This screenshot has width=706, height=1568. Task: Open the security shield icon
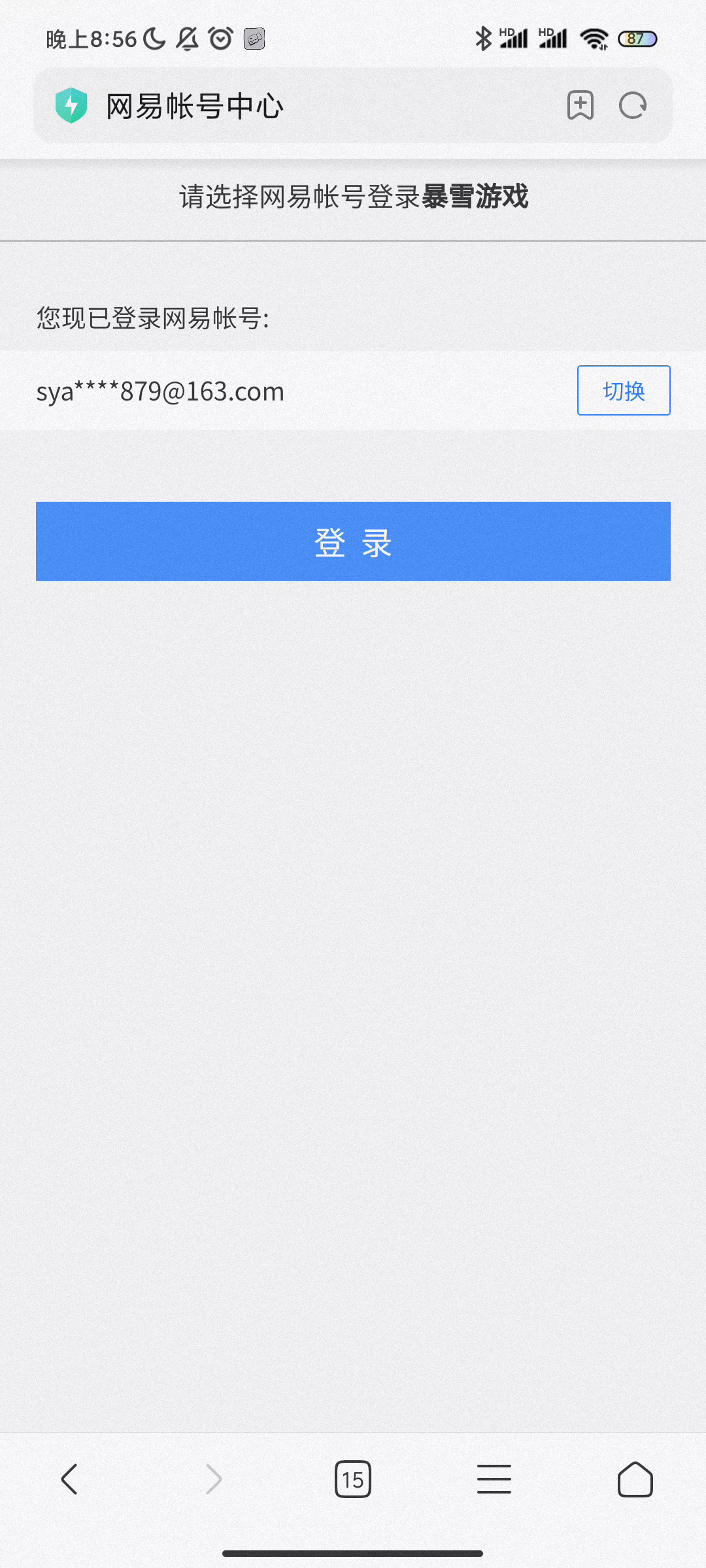pyautogui.click(x=71, y=105)
